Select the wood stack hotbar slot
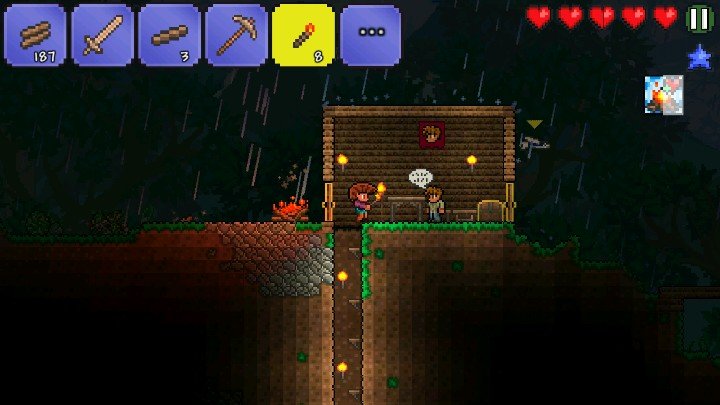The width and height of the screenshot is (720, 405). tap(35, 35)
